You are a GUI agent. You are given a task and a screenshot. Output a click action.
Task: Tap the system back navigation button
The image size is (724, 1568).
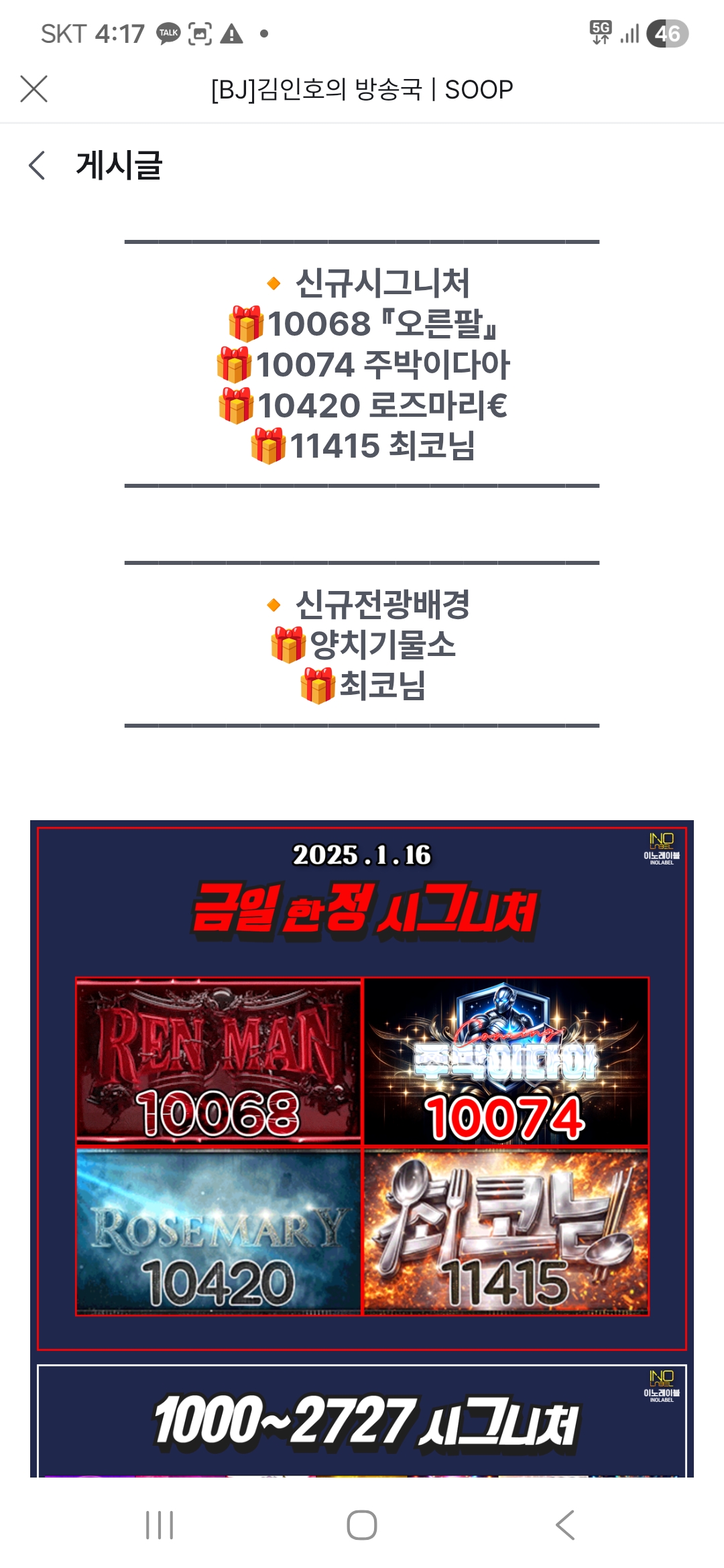point(565,1525)
